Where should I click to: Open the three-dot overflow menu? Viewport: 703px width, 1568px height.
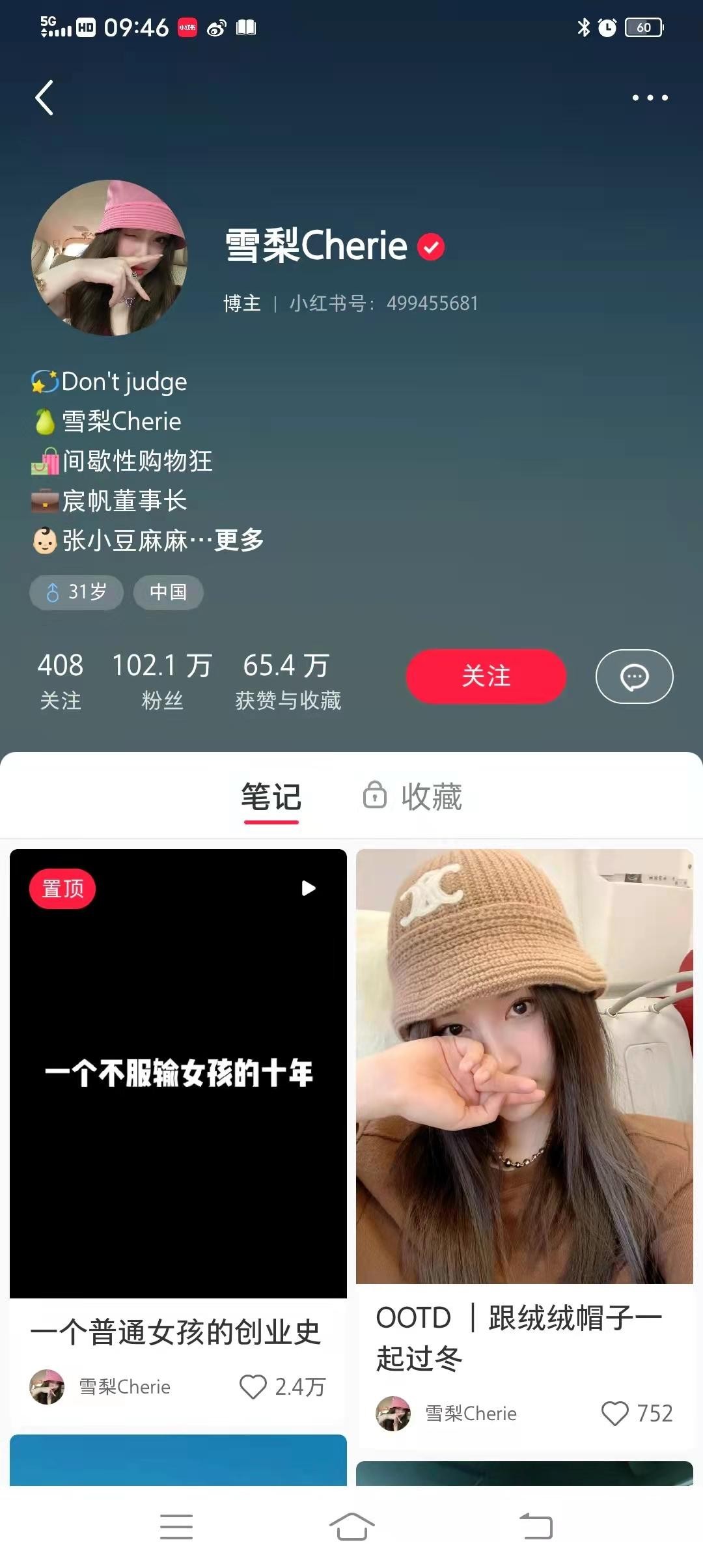[x=650, y=98]
